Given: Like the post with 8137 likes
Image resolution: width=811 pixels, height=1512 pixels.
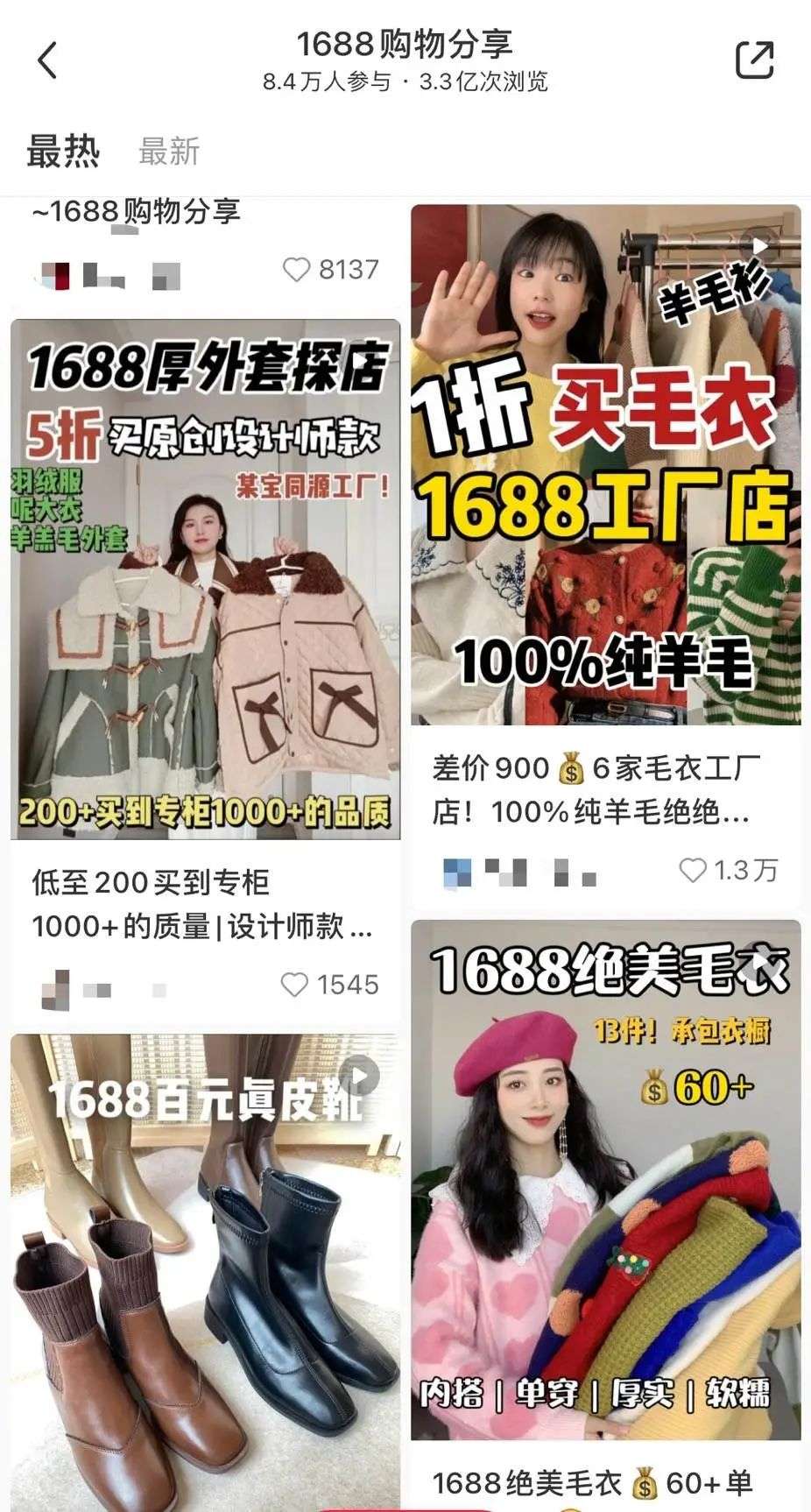Looking at the screenshot, I should [x=298, y=270].
